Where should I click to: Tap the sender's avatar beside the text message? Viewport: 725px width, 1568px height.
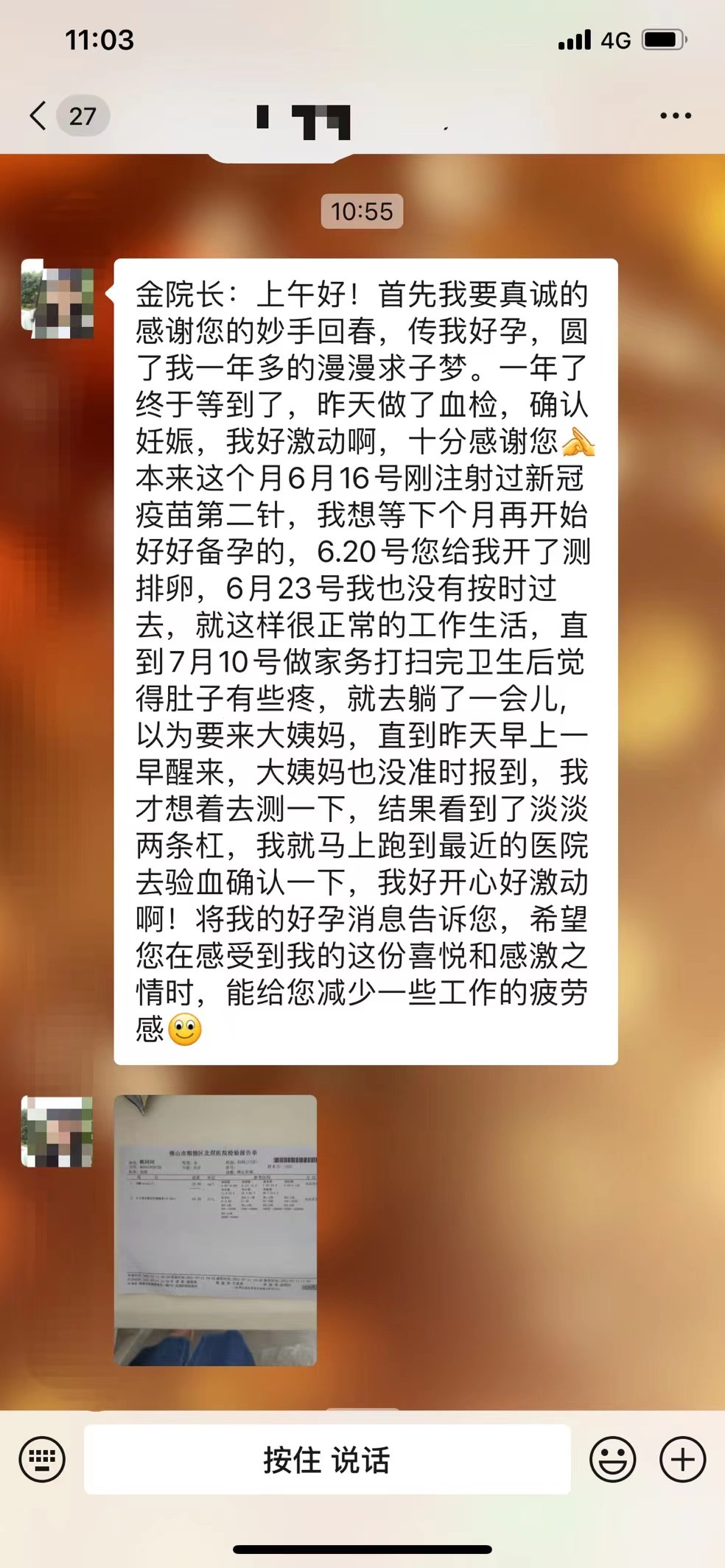[x=57, y=299]
